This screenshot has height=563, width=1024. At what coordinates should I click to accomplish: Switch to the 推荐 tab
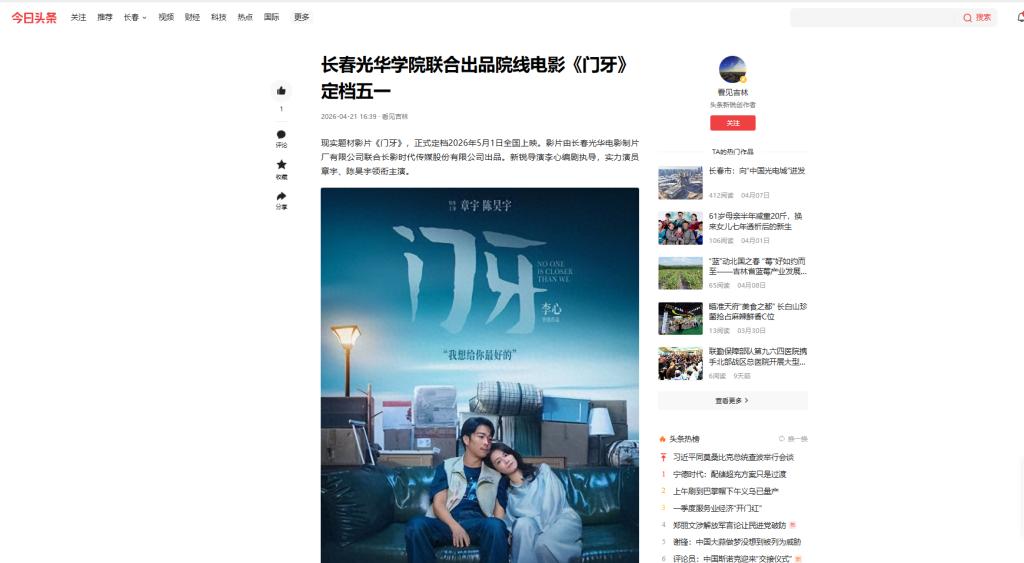[x=105, y=18]
